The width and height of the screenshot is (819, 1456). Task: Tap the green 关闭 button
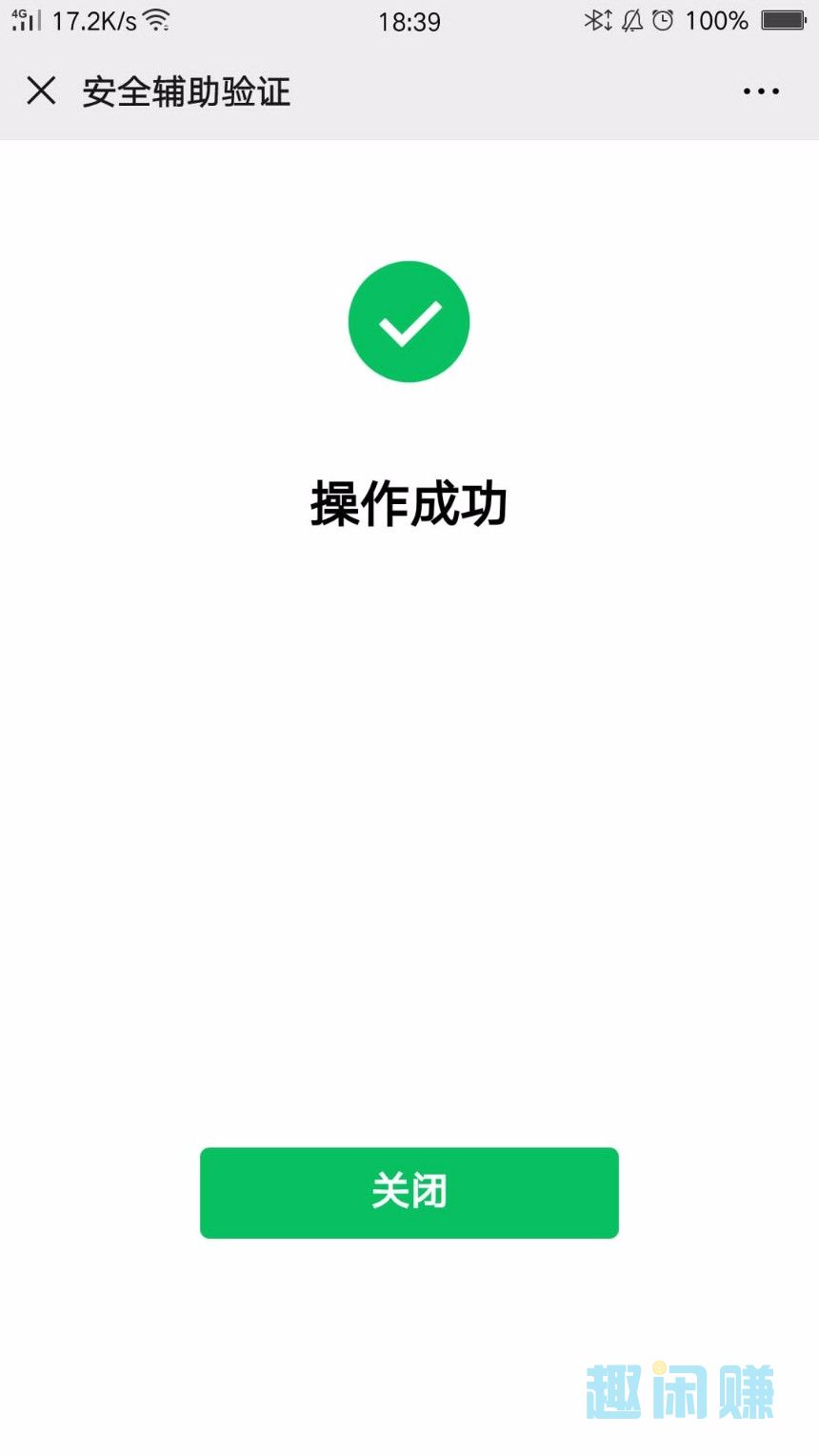409,1192
